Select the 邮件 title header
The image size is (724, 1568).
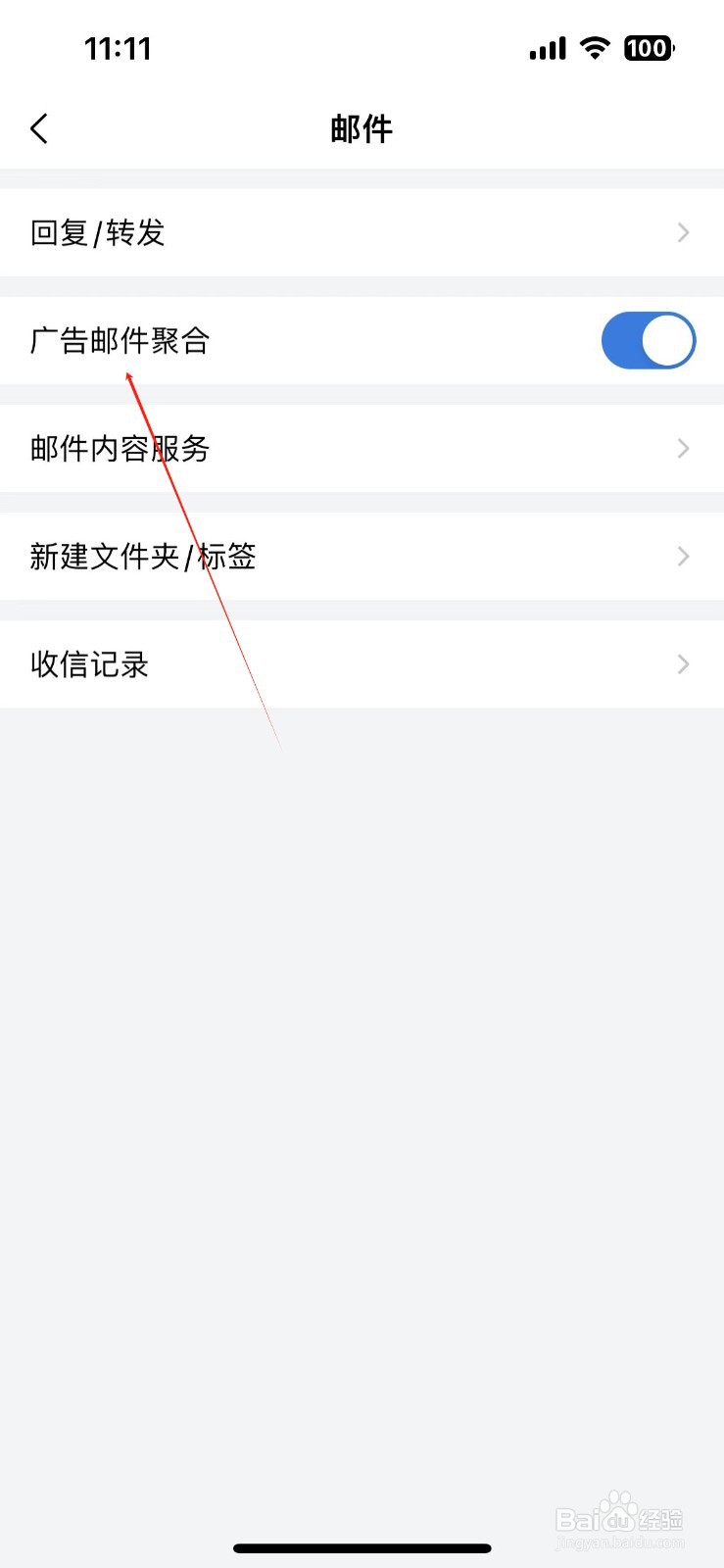tap(361, 128)
